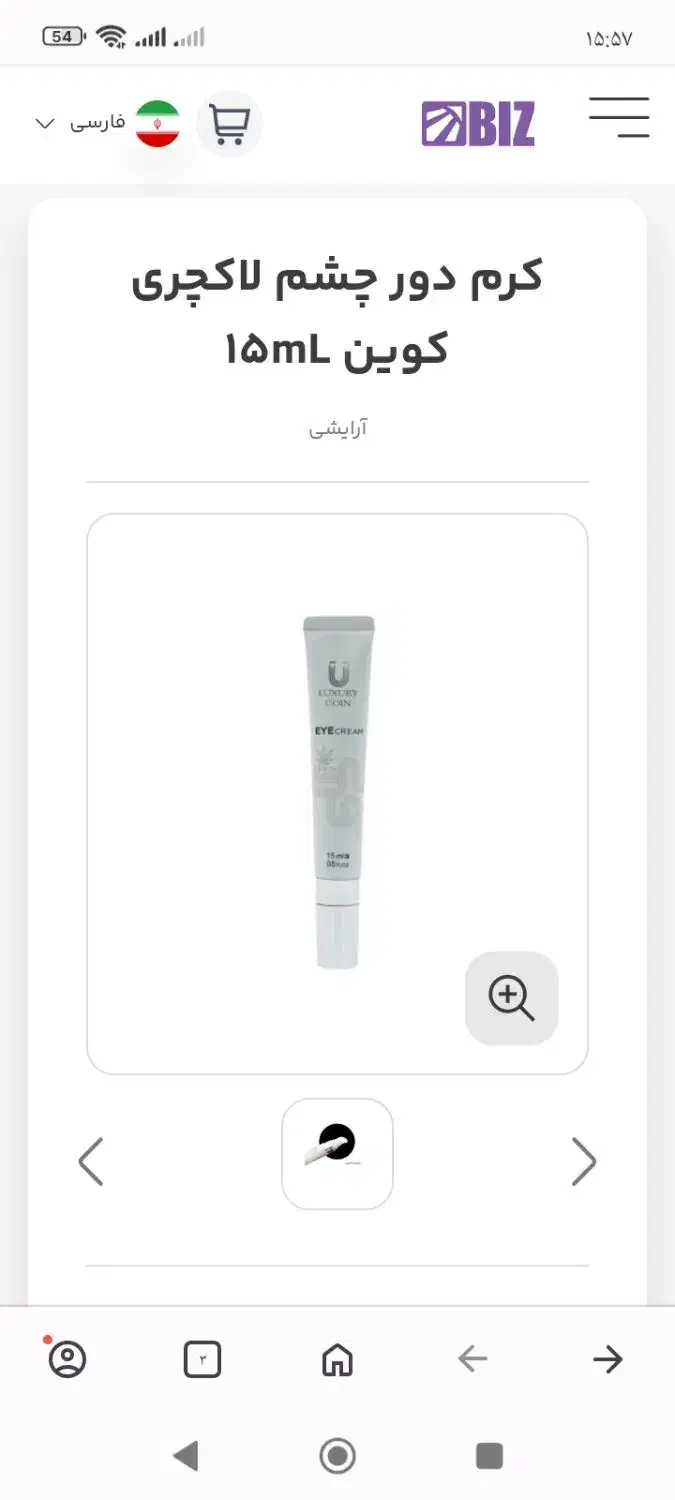Select the cream swatch thumbnail
Screen dimensions: 675x1500
pyautogui.click(x=337, y=1153)
